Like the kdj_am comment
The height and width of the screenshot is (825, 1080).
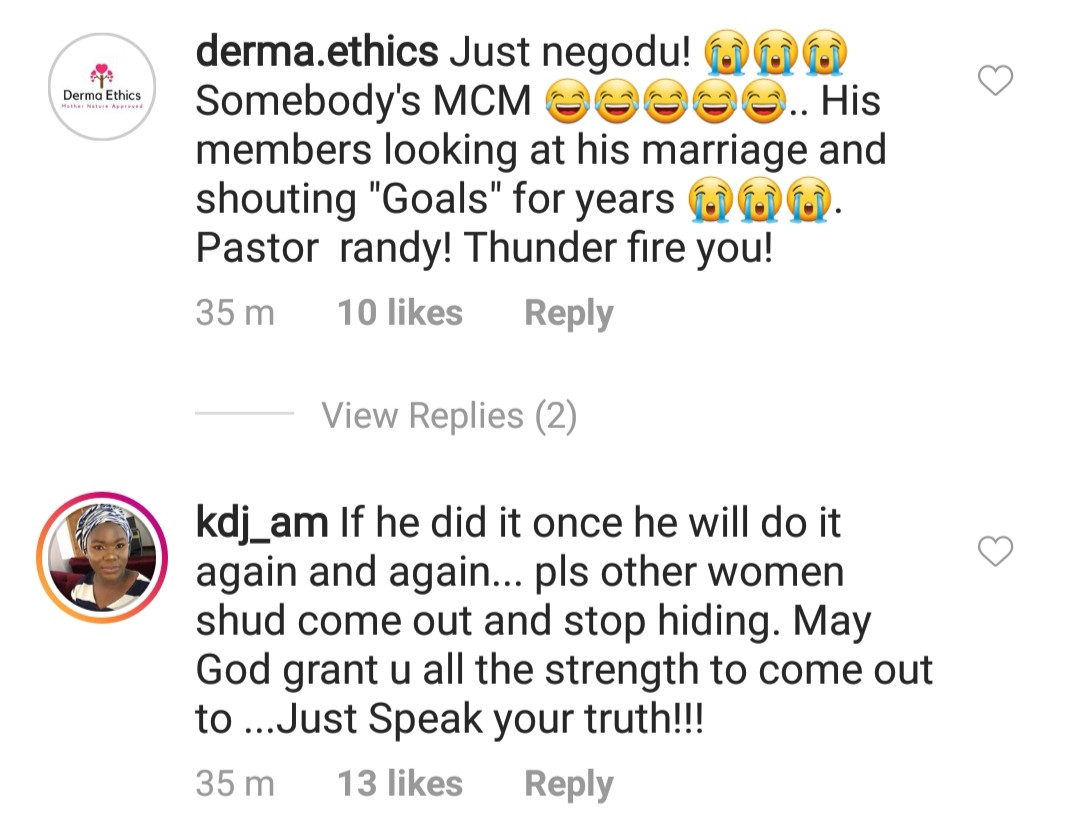(x=995, y=550)
